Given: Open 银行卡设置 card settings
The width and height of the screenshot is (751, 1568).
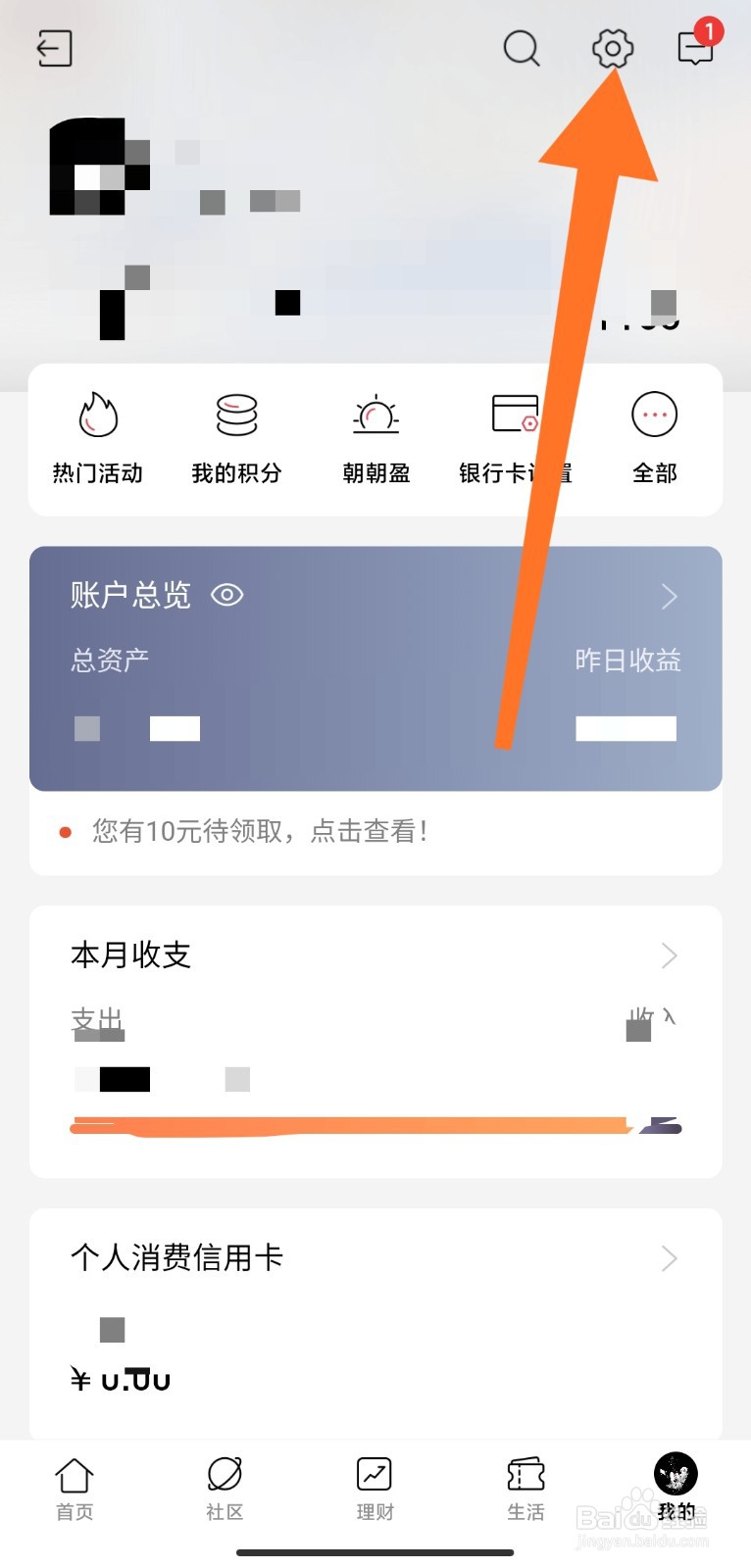Looking at the screenshot, I should pyautogui.click(x=514, y=436).
